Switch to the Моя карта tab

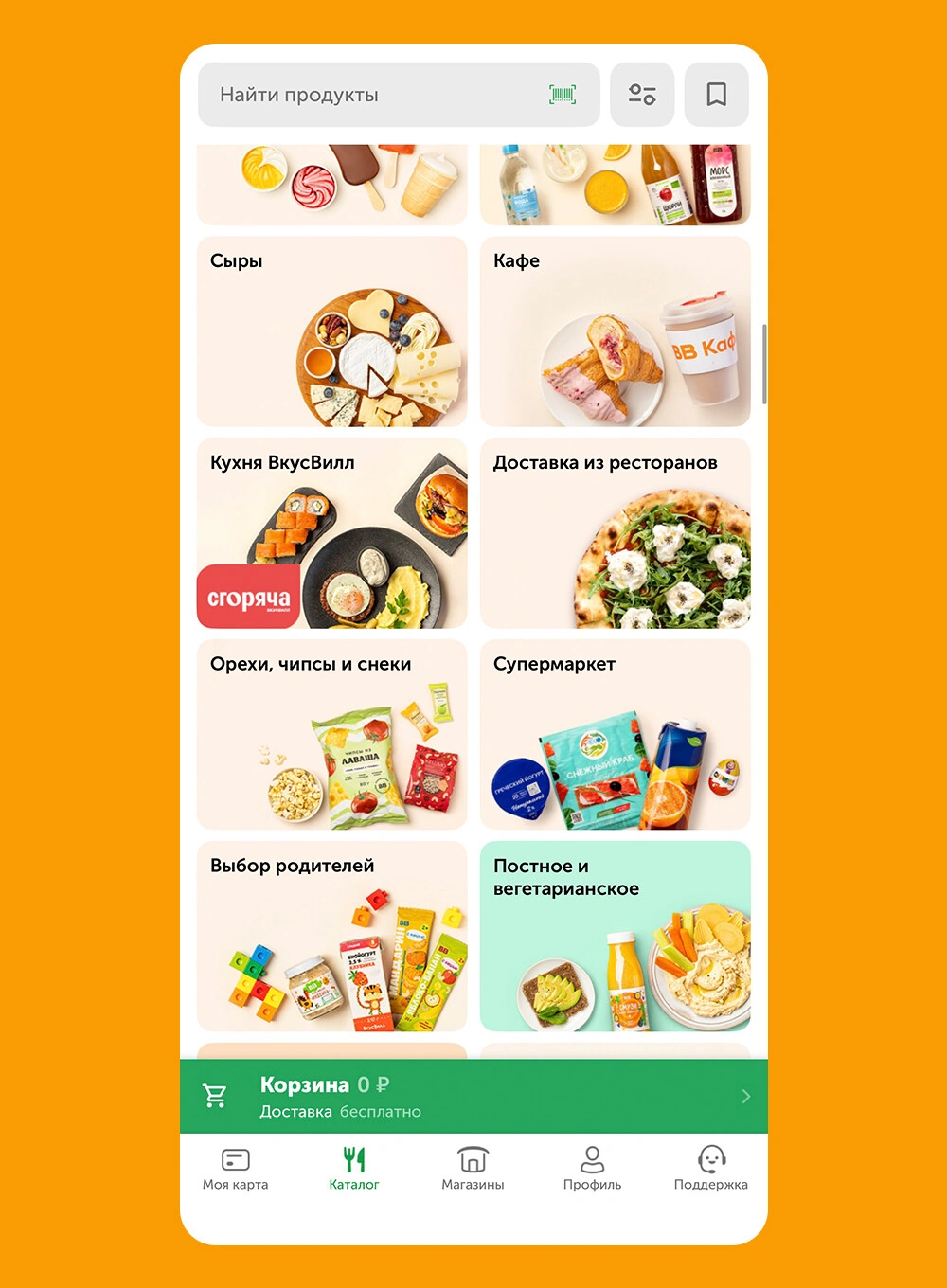[236, 1169]
